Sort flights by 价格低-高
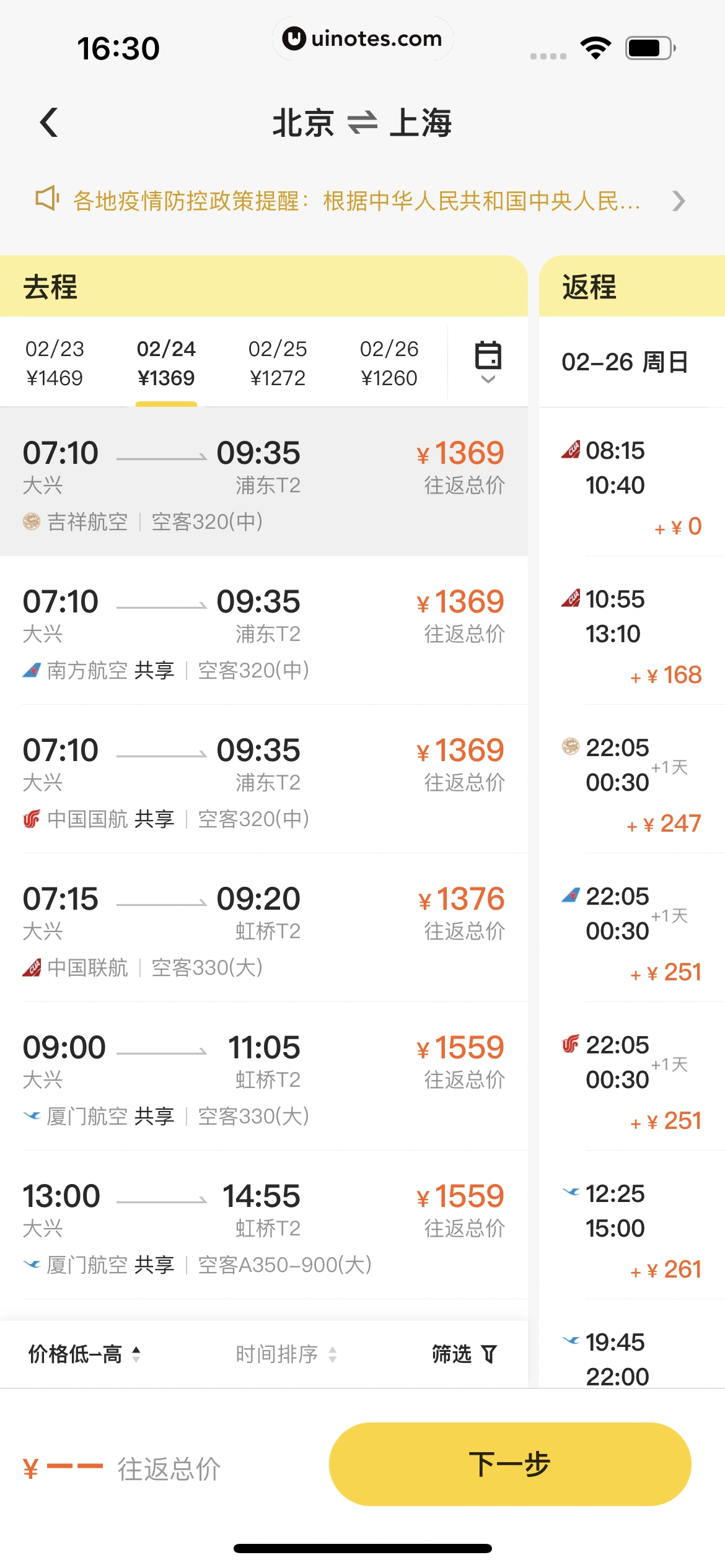The image size is (725, 1568). point(84,1354)
